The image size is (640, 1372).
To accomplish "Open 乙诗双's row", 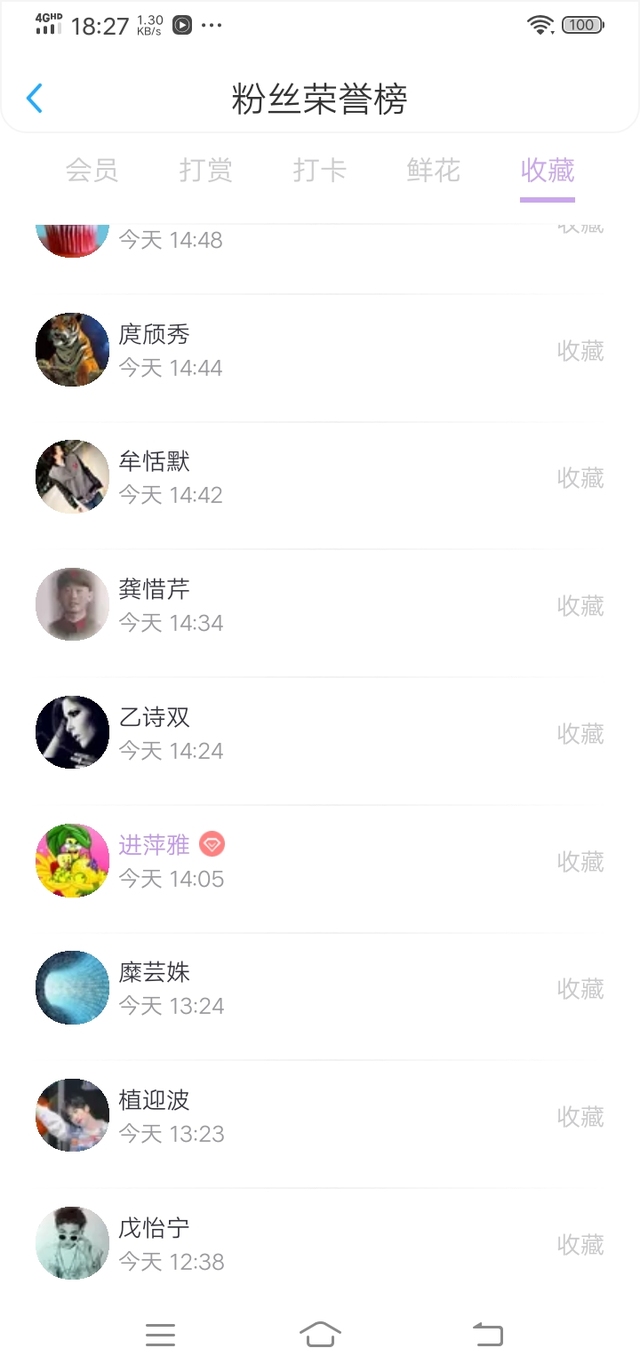I will [320, 733].
